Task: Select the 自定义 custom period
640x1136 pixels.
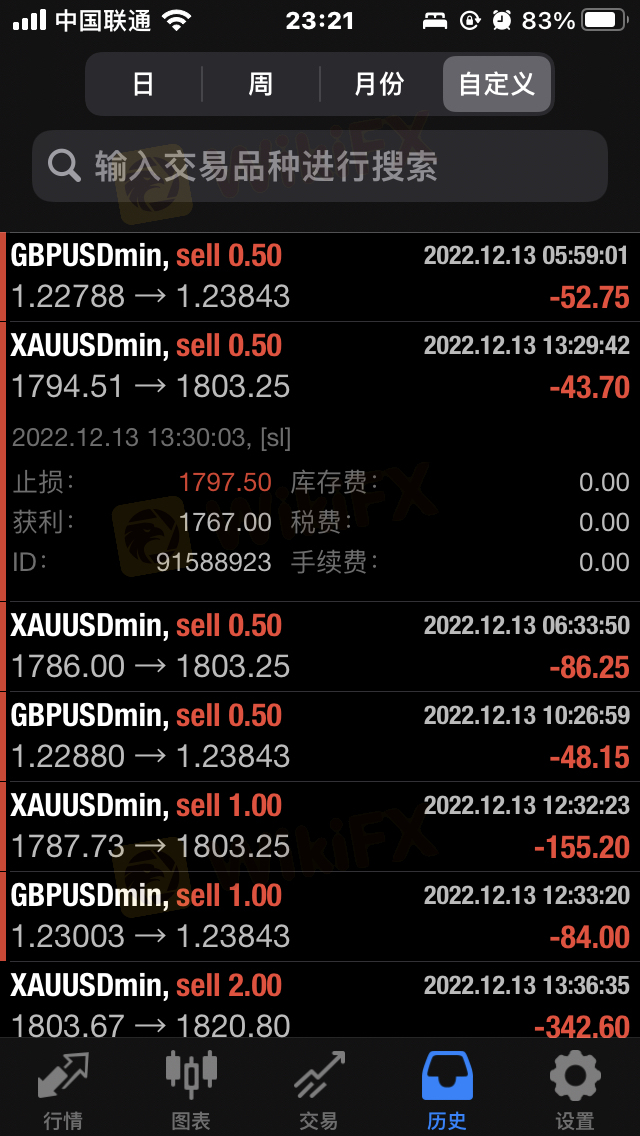Action: tap(496, 84)
